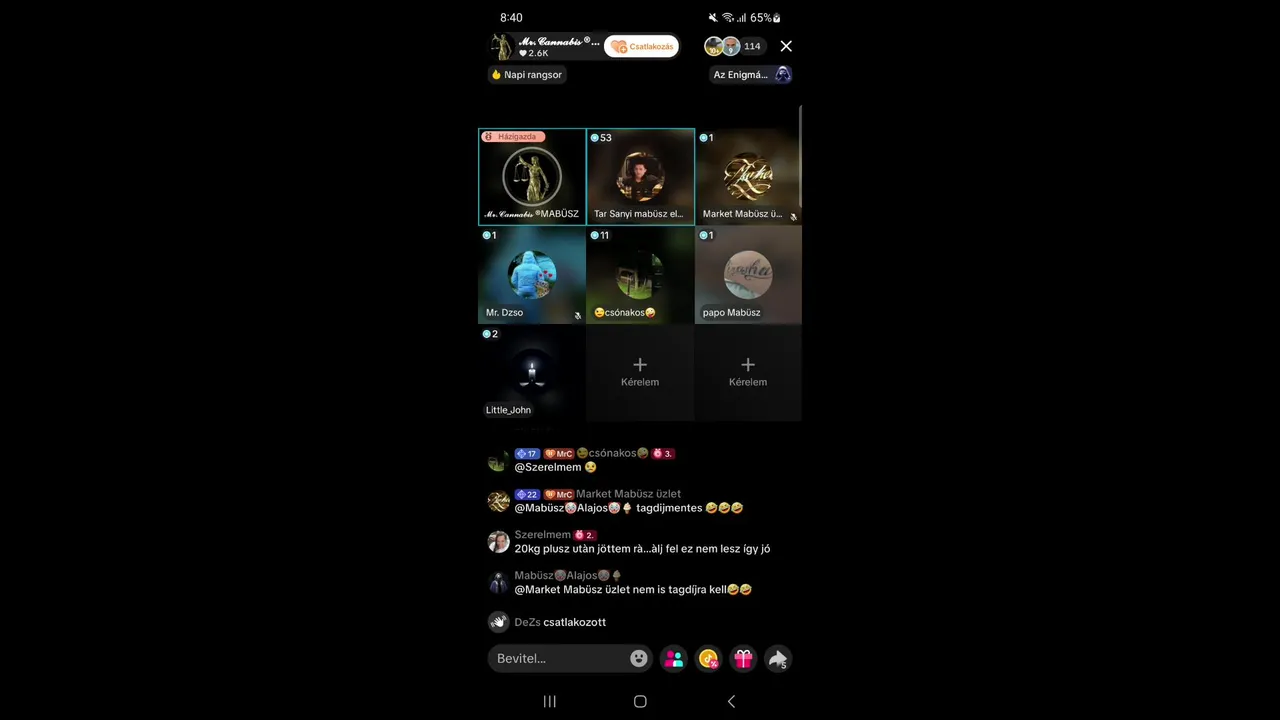View papo Mabüsz guest seat

(748, 275)
